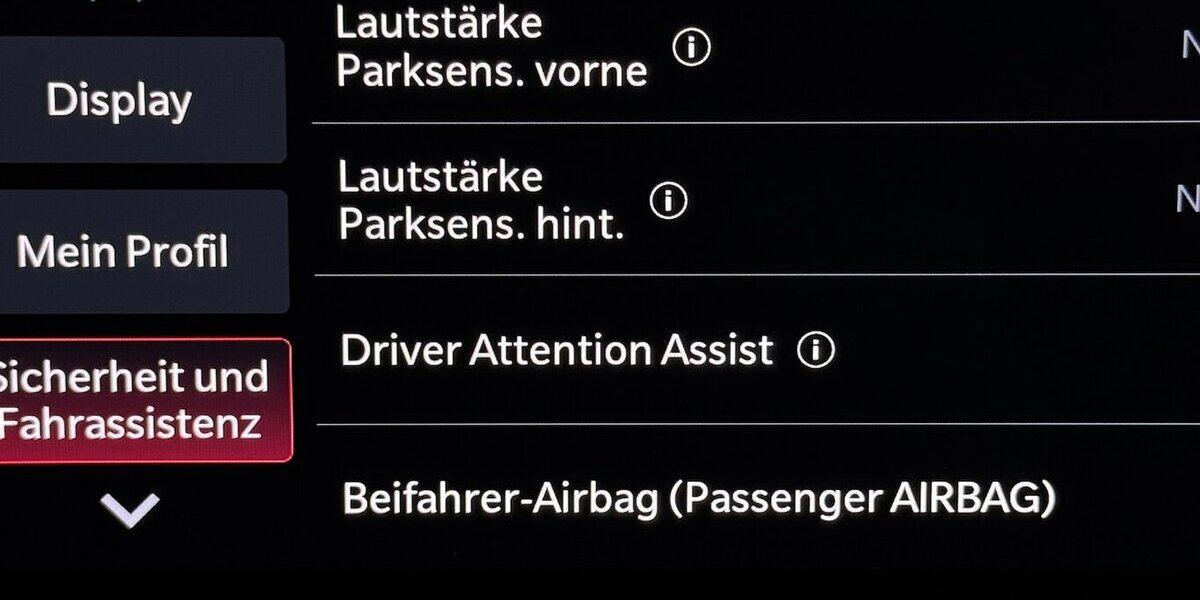
Task: Open Lautstärke Parksens. hint. setting
Action: click(480, 201)
